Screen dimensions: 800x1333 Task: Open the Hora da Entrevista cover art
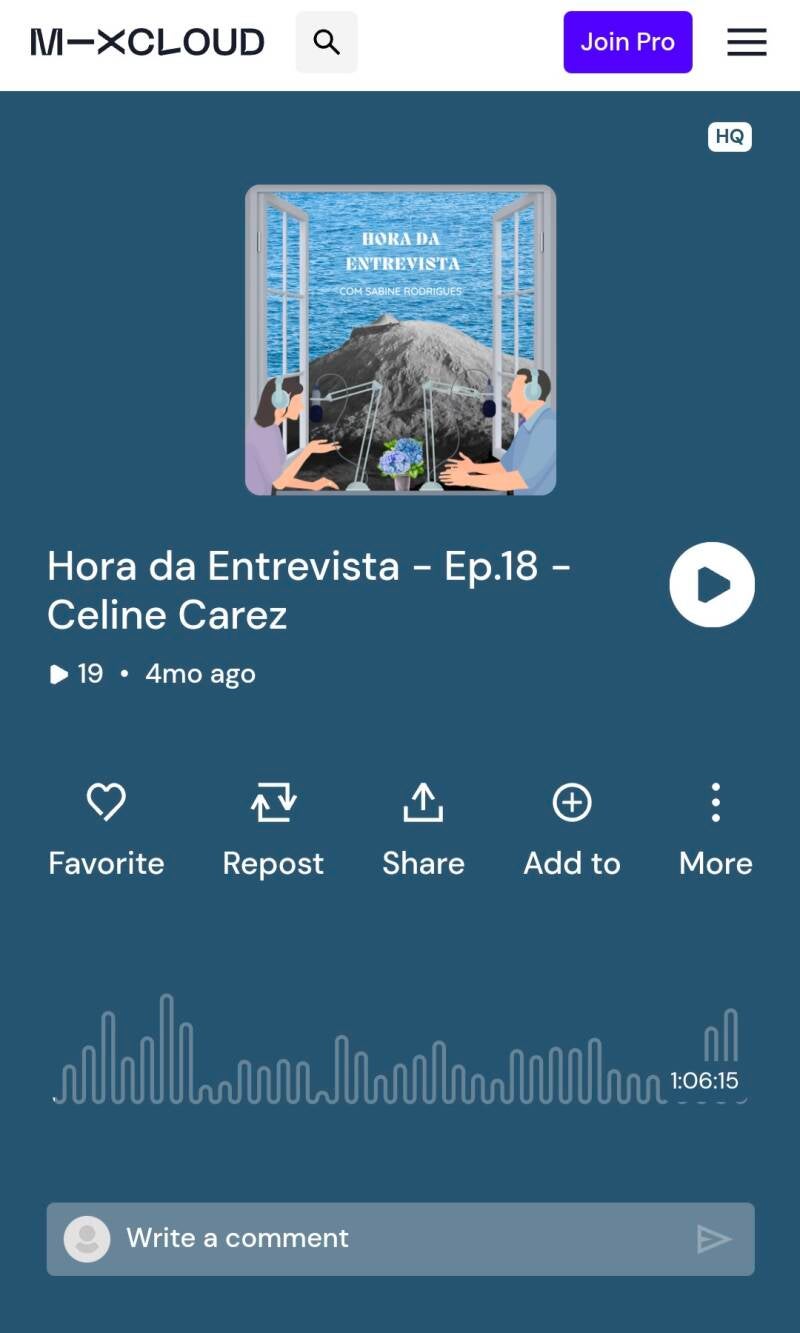point(400,340)
